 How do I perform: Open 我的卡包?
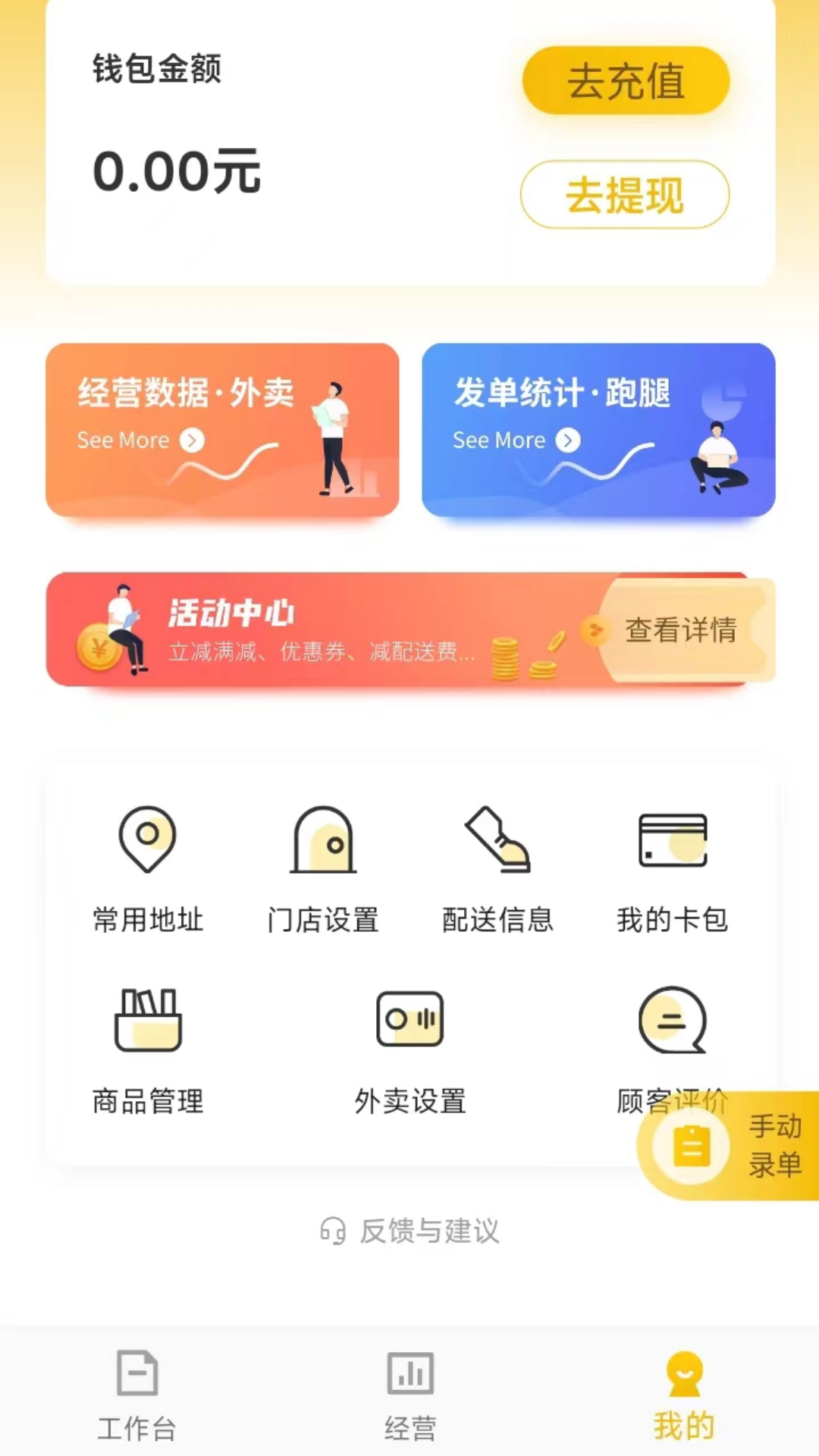tap(673, 869)
